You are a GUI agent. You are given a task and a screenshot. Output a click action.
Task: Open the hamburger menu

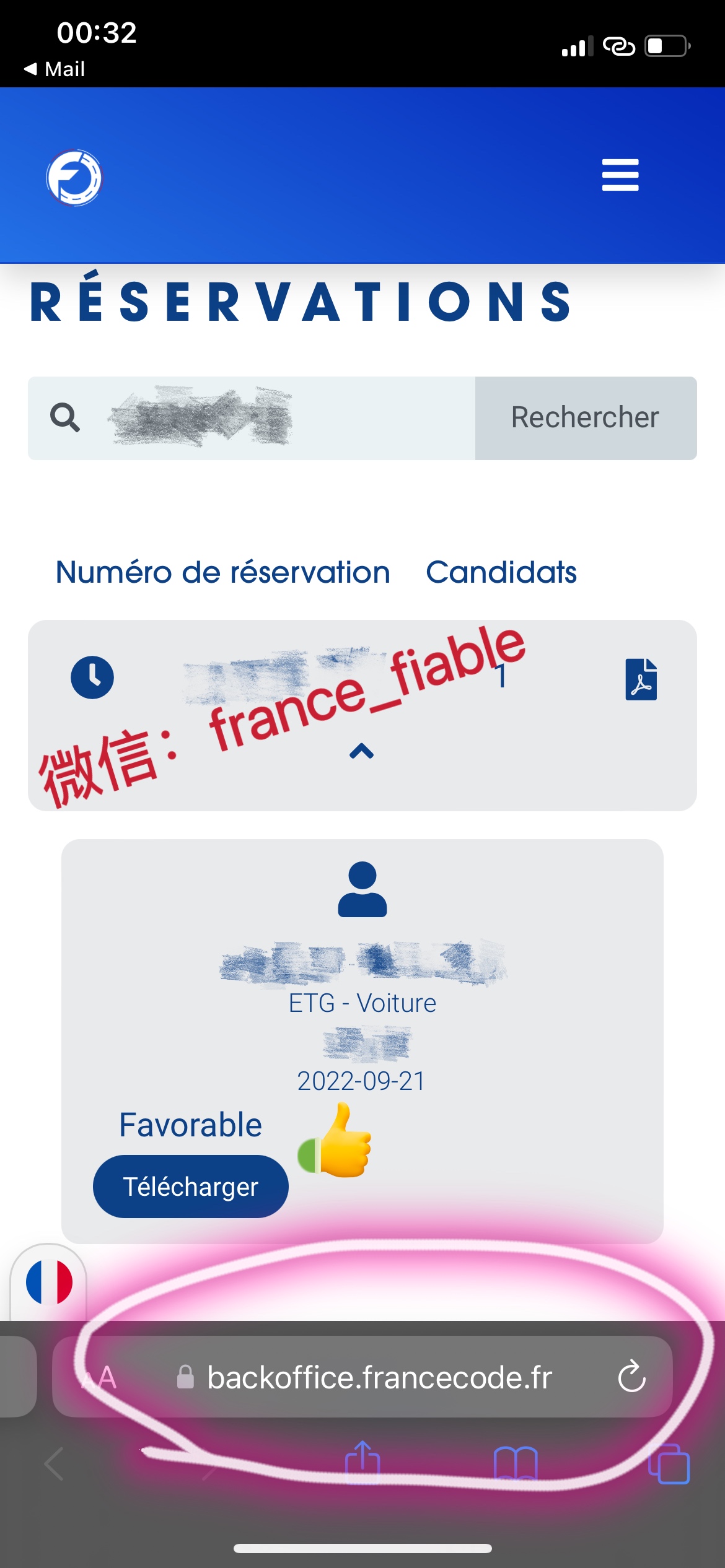(x=620, y=175)
